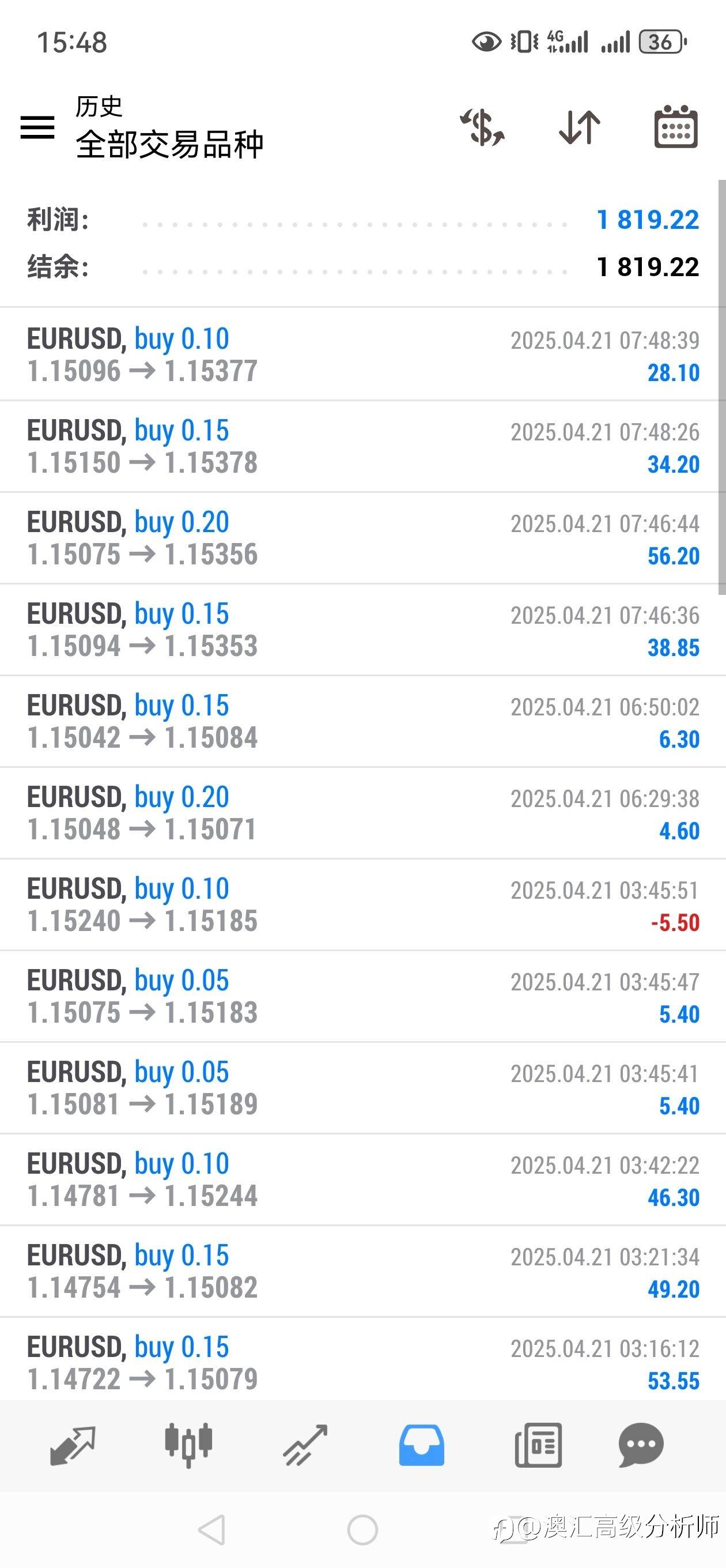Tap the symbol filter dollar icon
Image resolution: width=726 pixels, height=1568 pixels.
click(483, 127)
